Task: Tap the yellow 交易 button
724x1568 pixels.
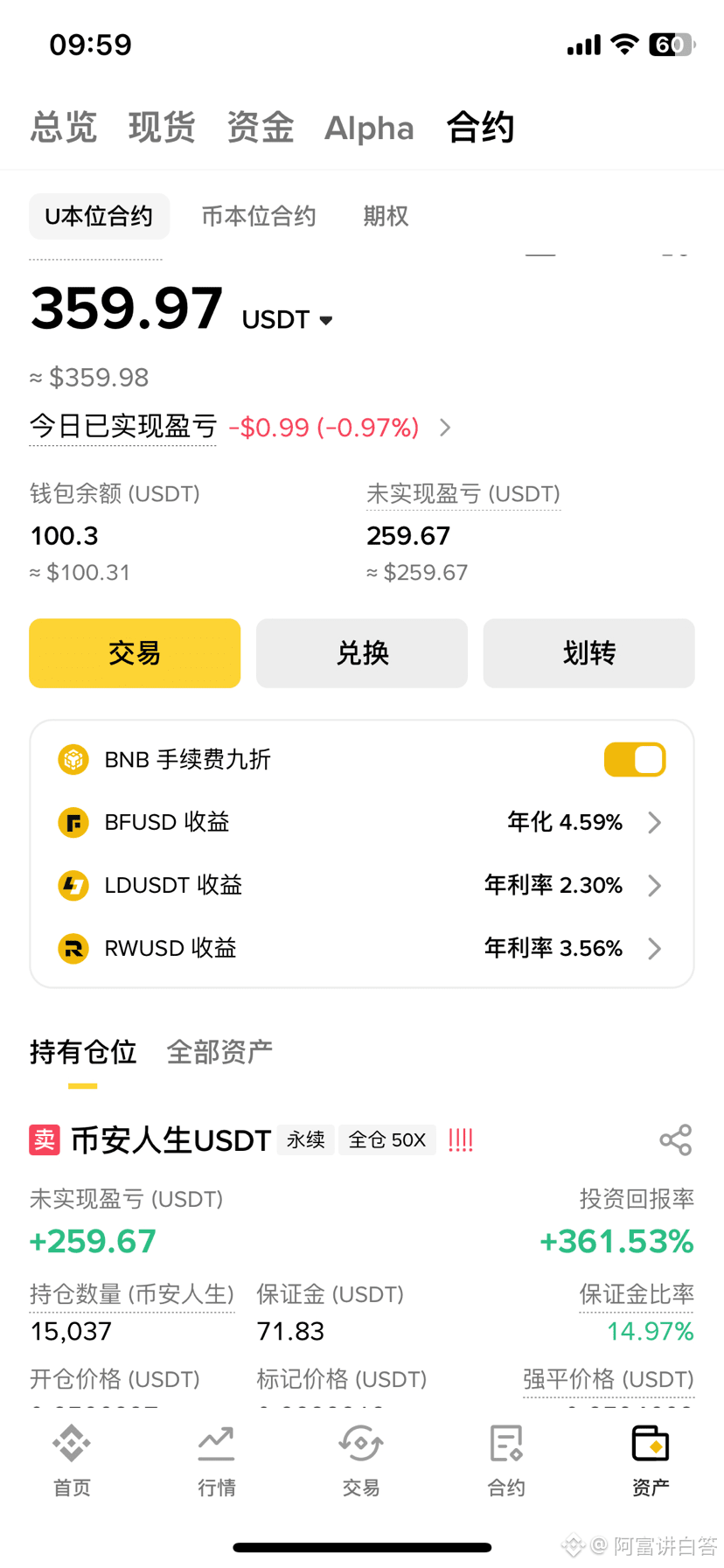Action: (135, 653)
